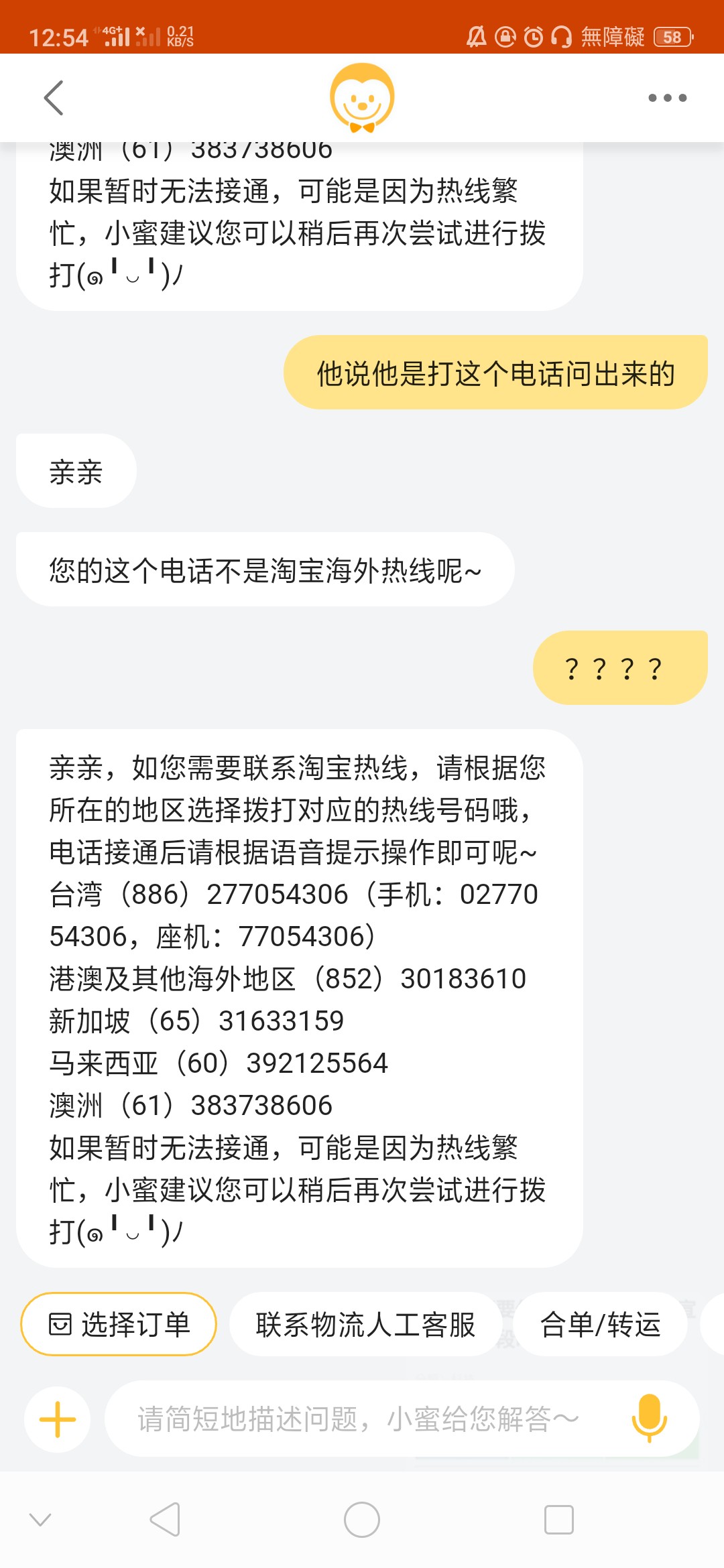Start voice input with the microphone
The height and width of the screenshot is (1568, 724).
(x=649, y=1418)
